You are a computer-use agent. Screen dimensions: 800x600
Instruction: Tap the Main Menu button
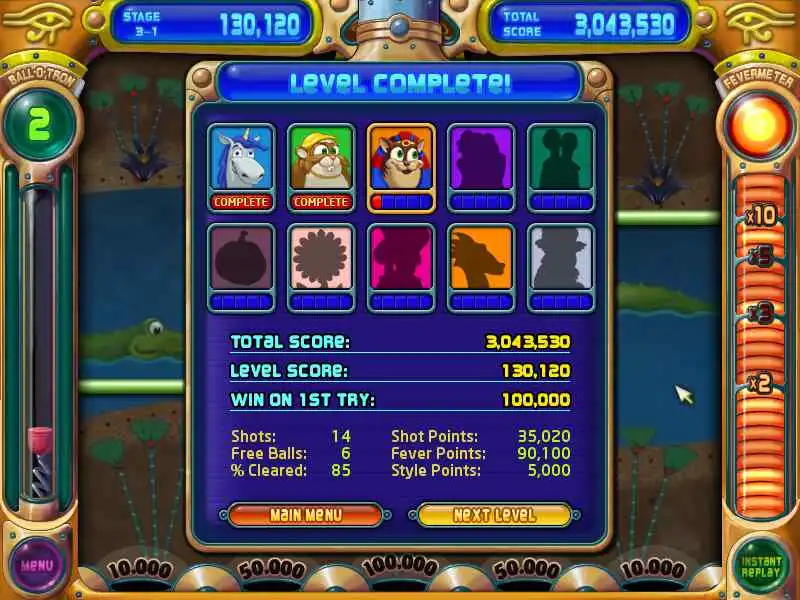pyautogui.click(x=305, y=515)
